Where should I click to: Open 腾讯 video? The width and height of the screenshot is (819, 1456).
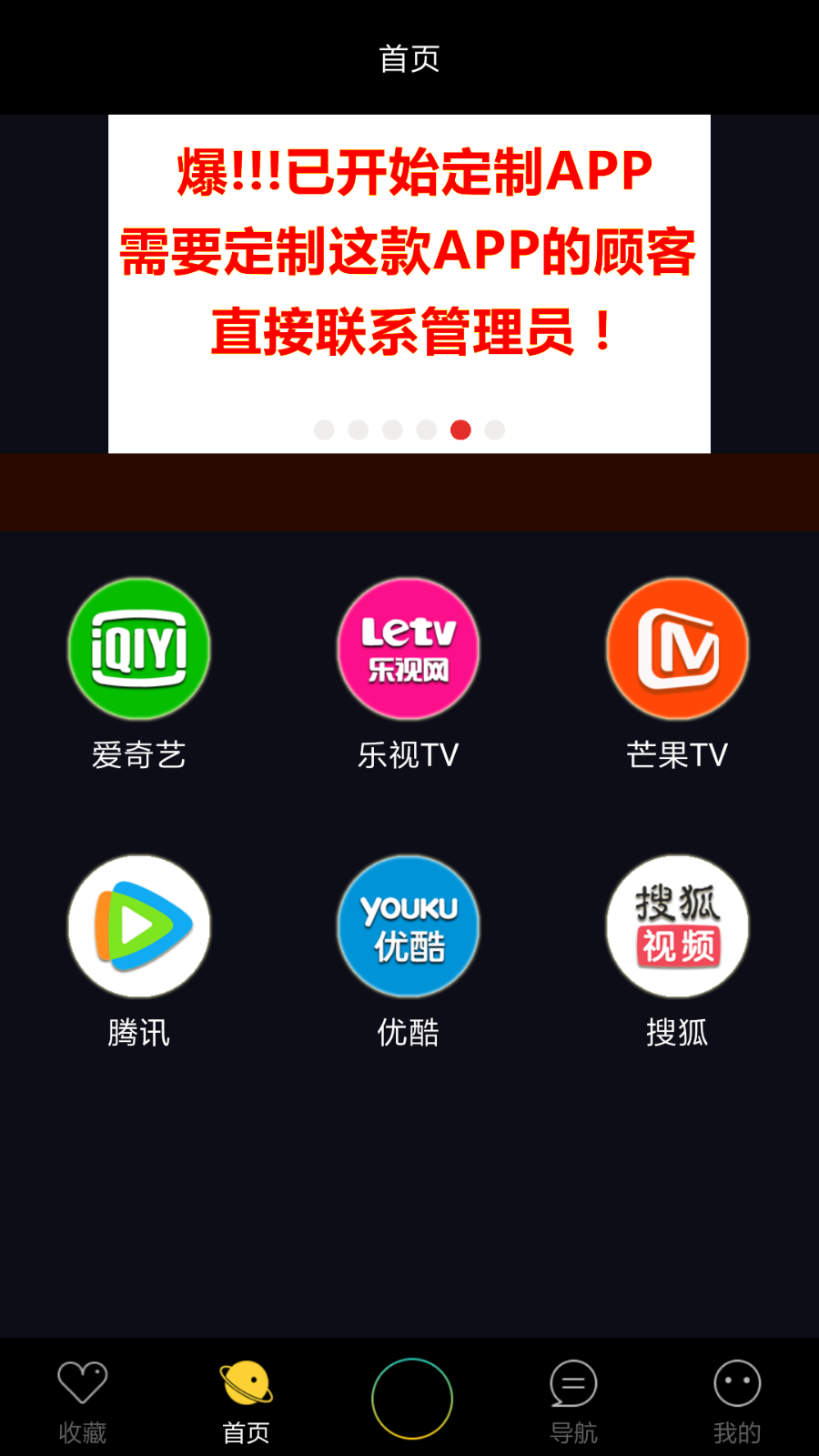(x=139, y=926)
